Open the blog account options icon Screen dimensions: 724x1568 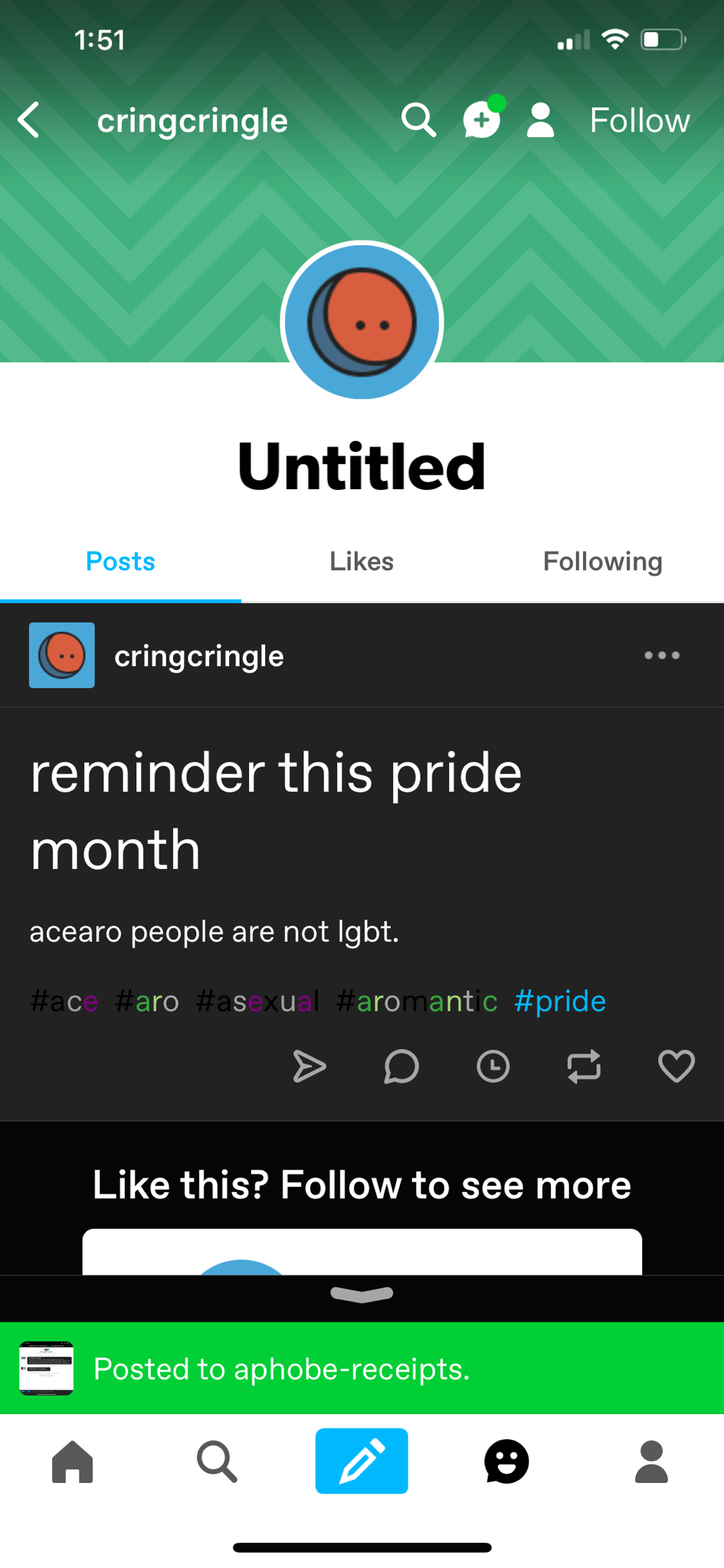coord(540,120)
